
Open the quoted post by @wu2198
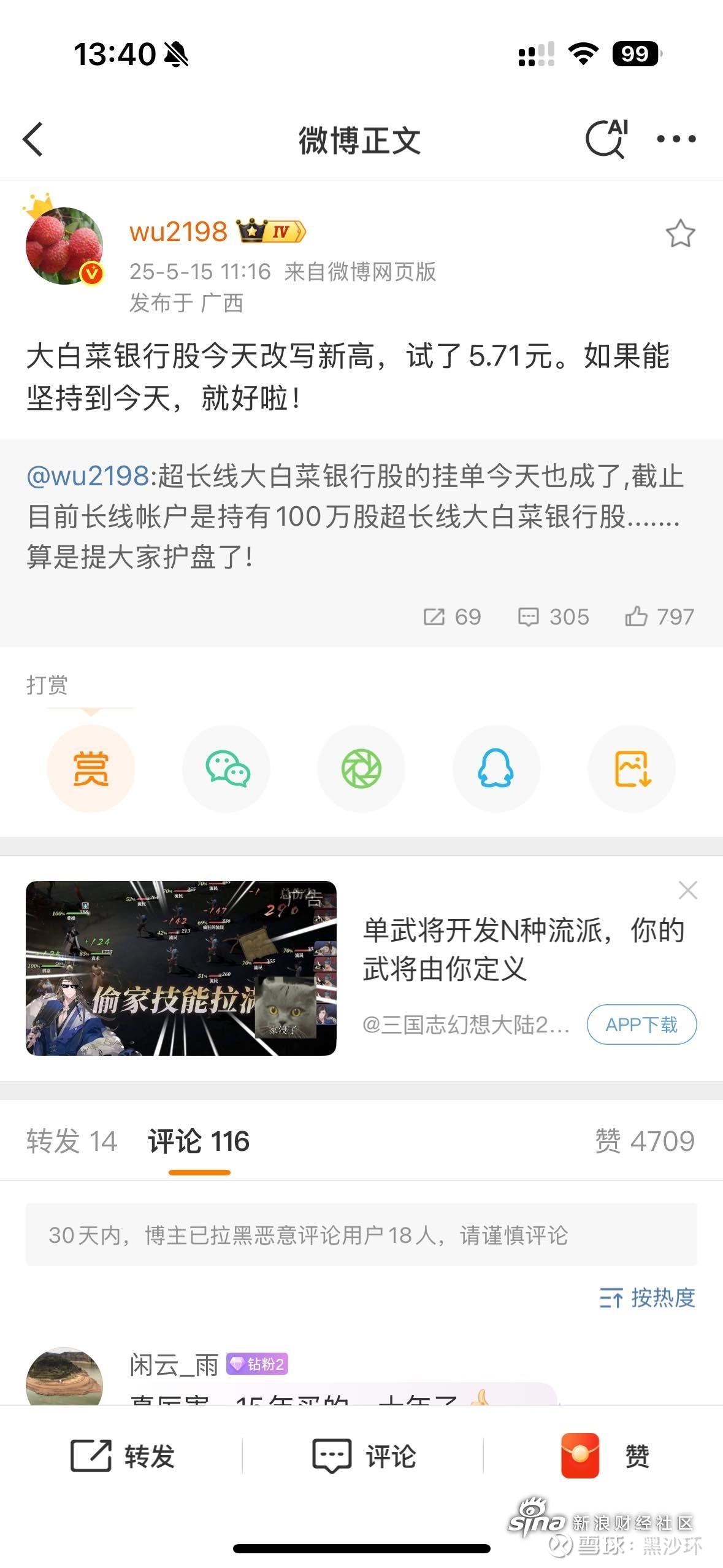[356, 515]
